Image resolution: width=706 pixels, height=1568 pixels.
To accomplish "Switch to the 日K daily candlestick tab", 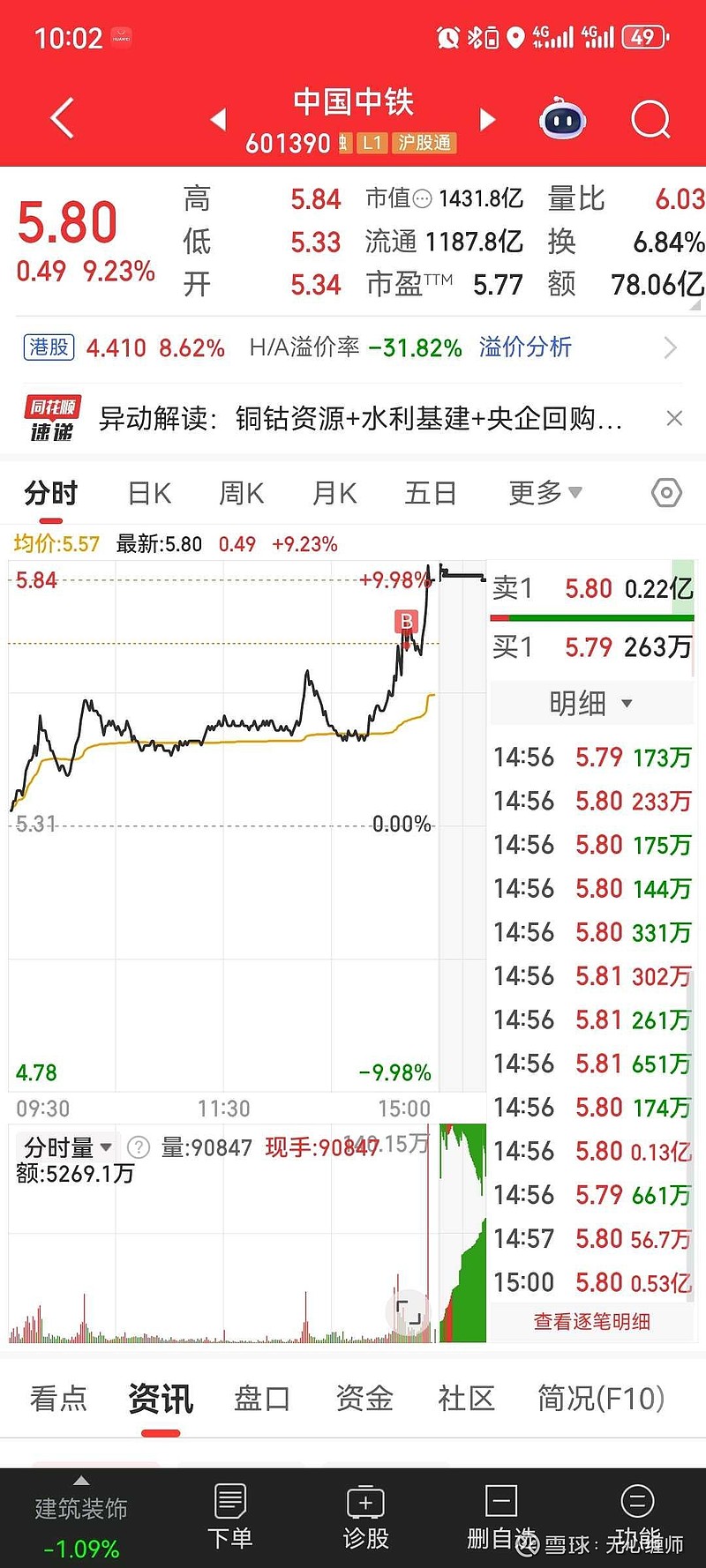I will pyautogui.click(x=147, y=493).
